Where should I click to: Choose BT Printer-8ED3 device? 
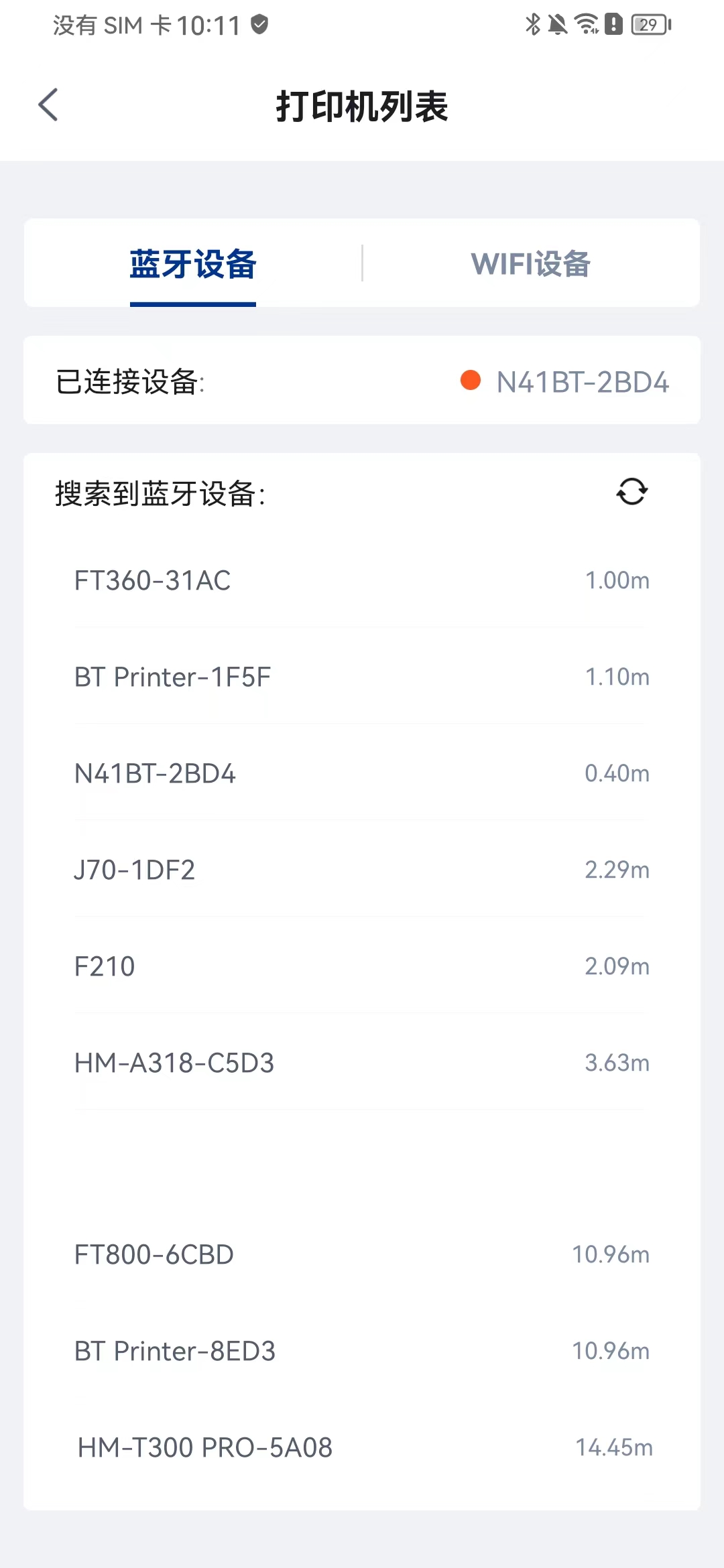point(362,1351)
